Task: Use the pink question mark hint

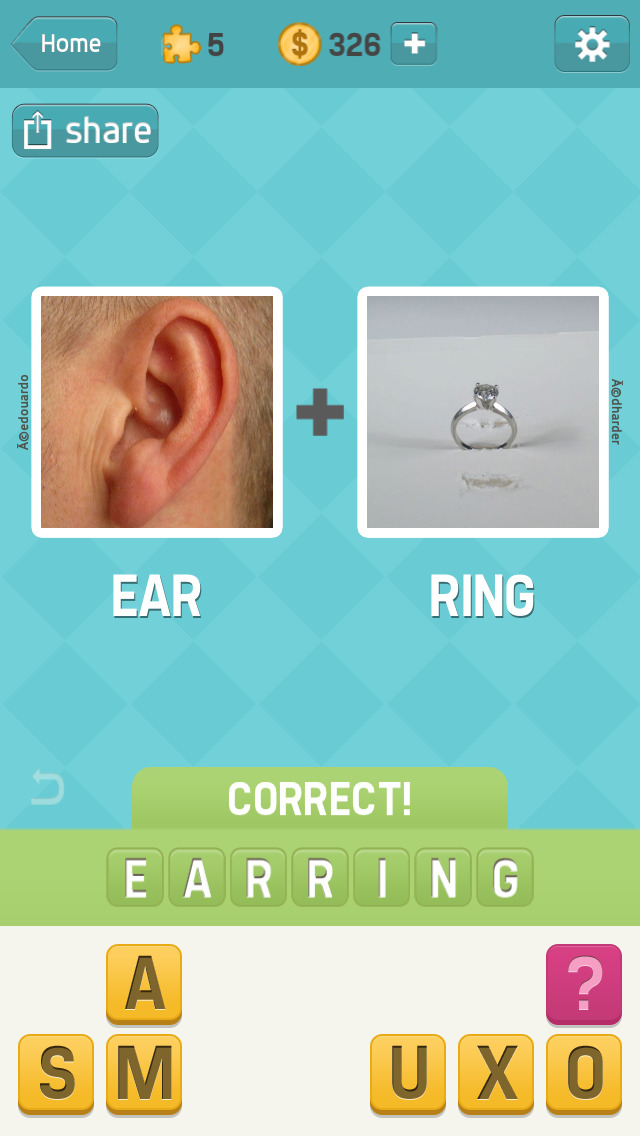Action: (x=583, y=984)
